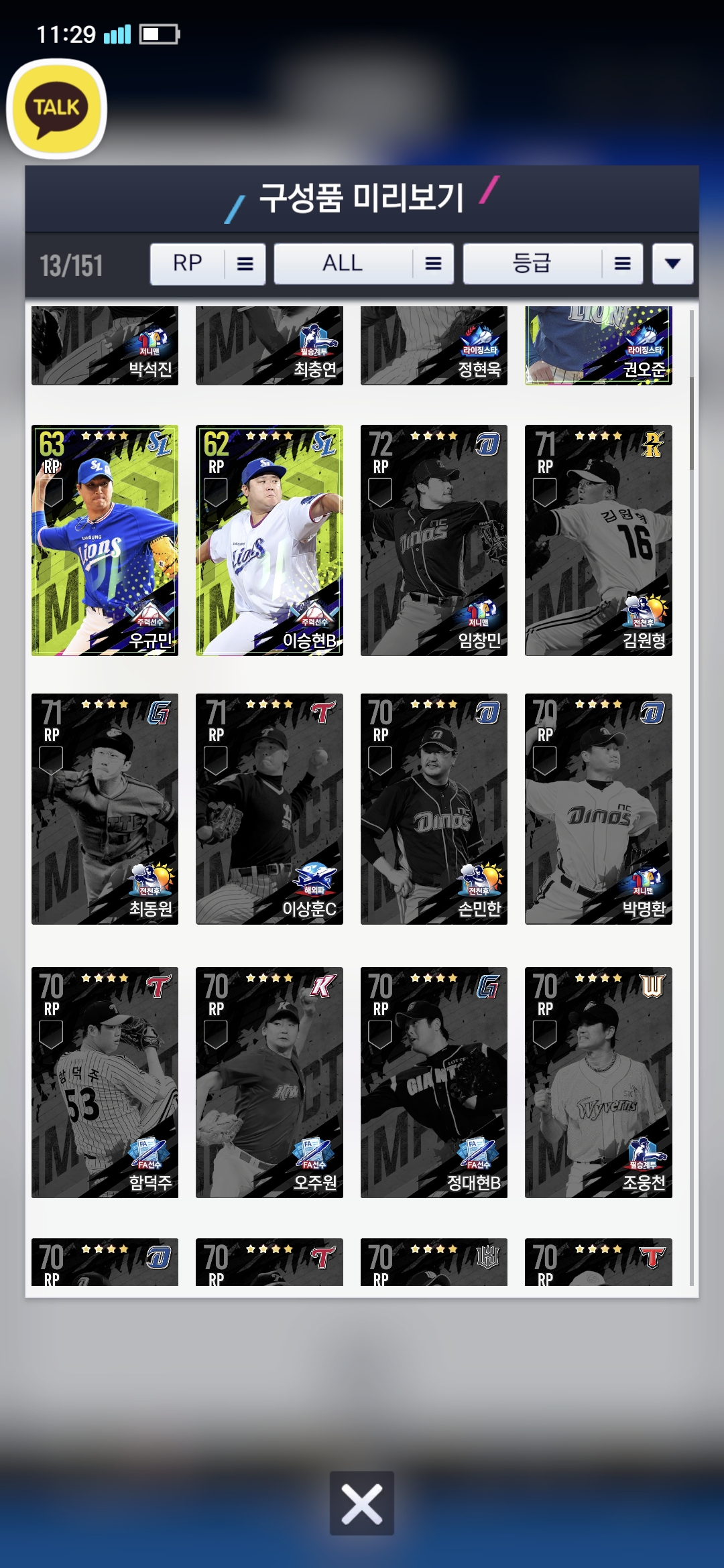View the 박석진 player card
This screenshot has height=1568, width=724.
click(105, 346)
